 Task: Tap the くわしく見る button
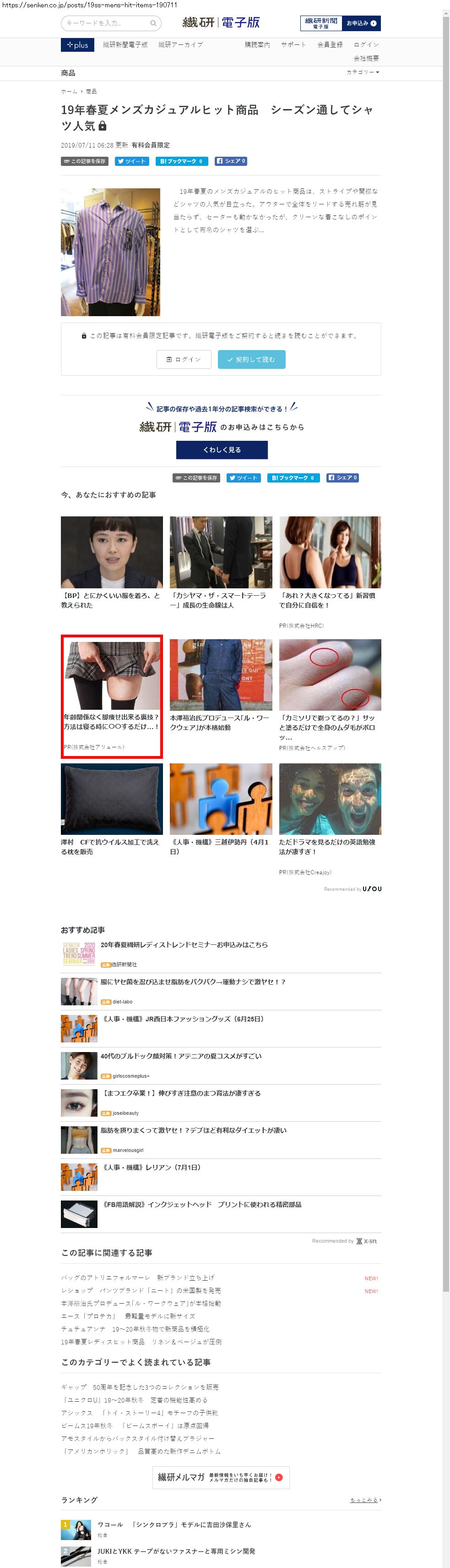click(222, 450)
